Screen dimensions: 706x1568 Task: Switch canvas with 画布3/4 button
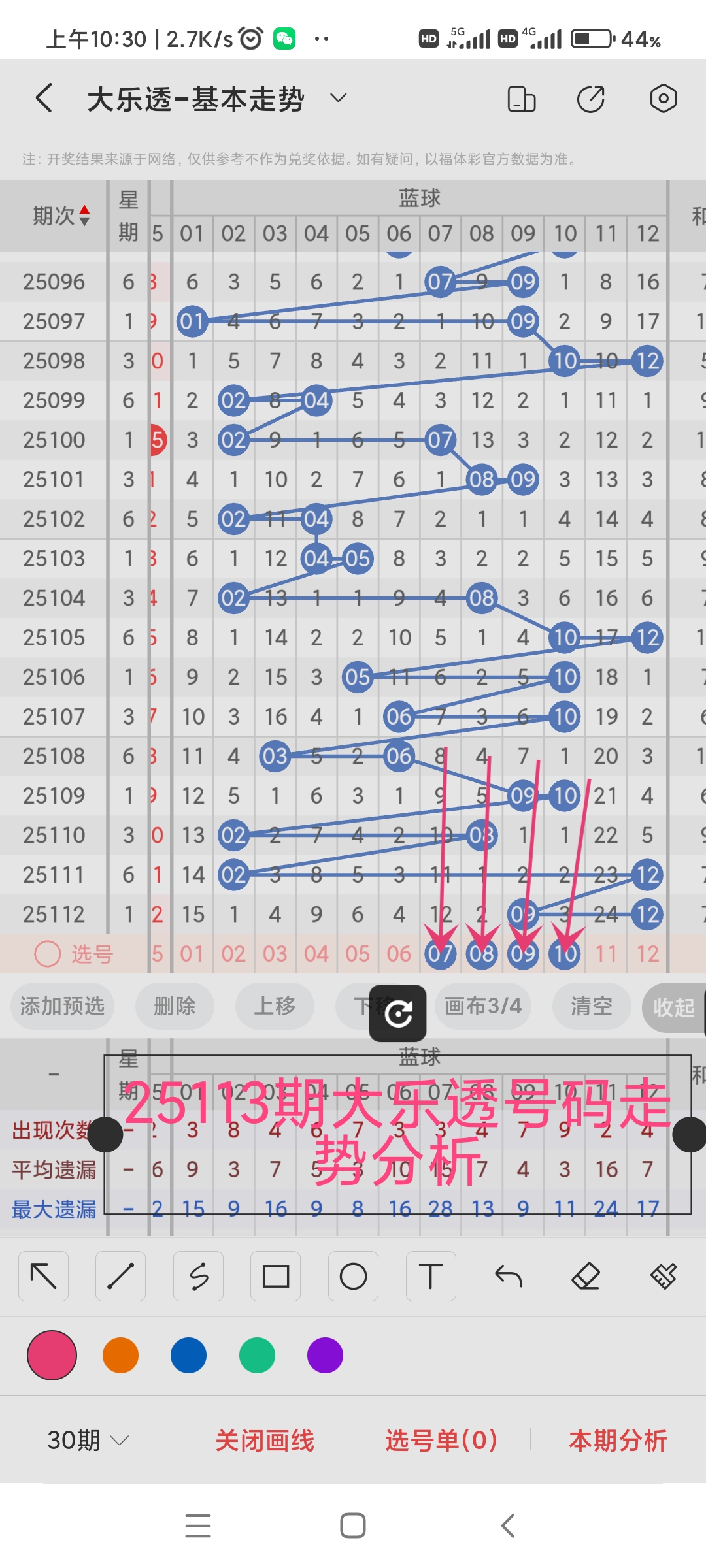coord(482,1006)
